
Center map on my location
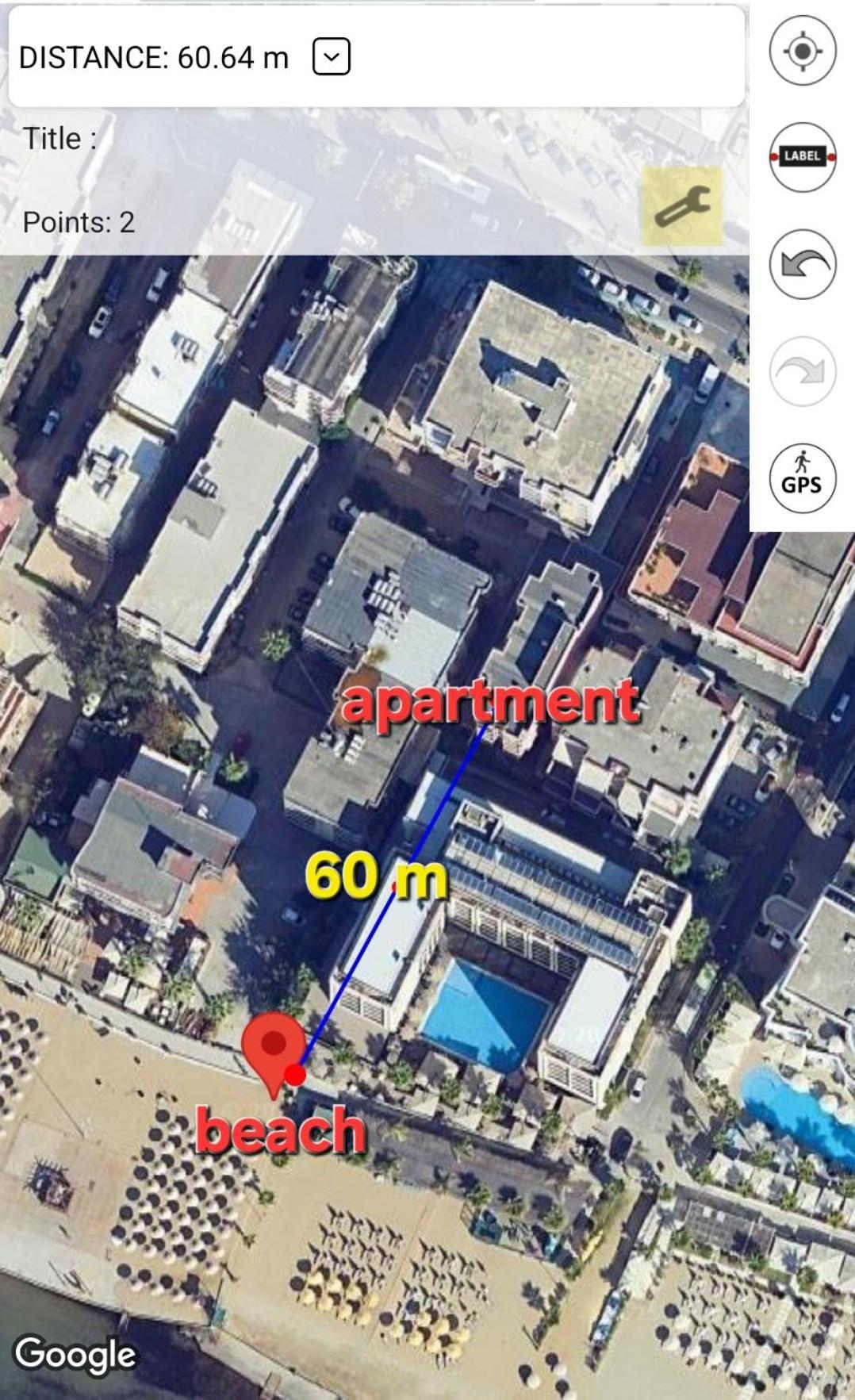pyautogui.click(x=802, y=51)
